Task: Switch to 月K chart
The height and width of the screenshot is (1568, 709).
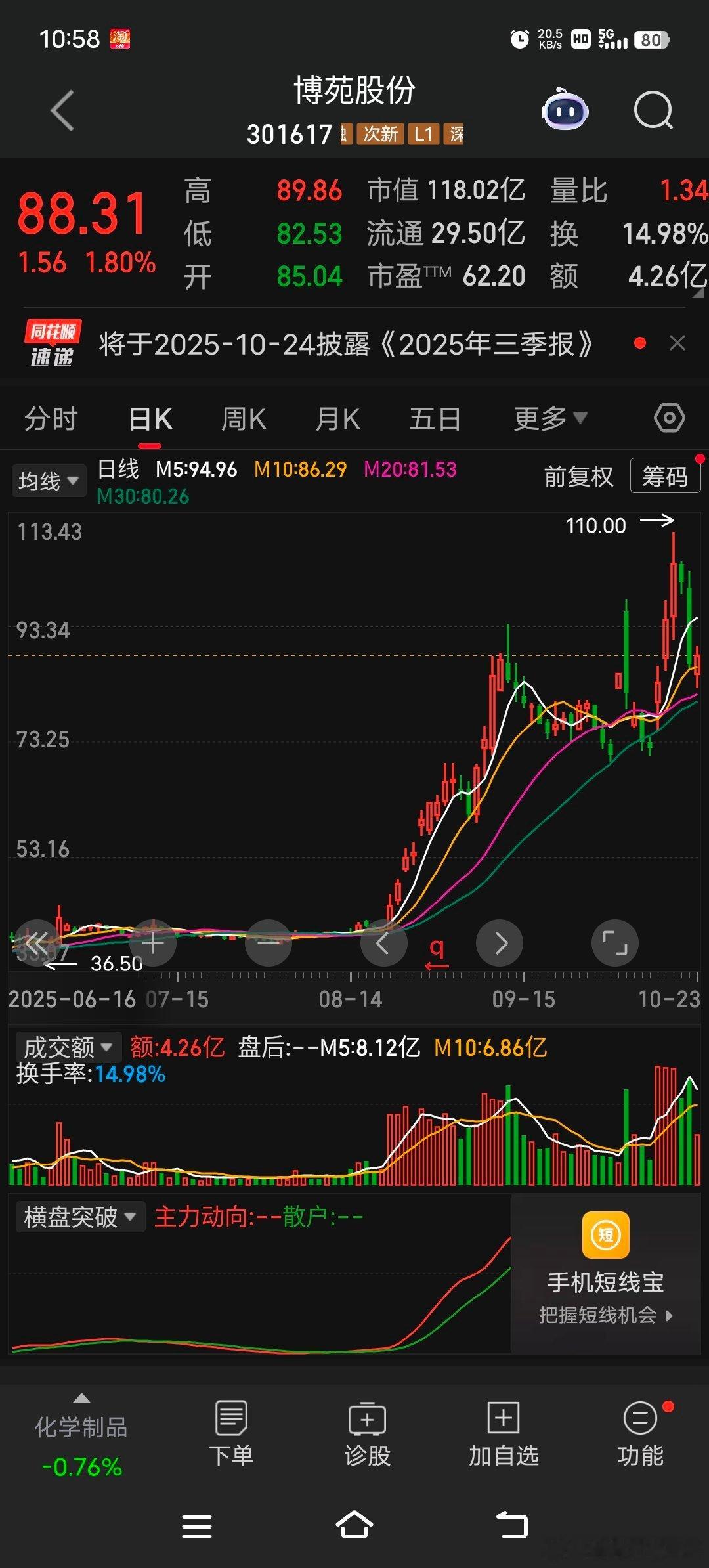Action: tap(337, 418)
